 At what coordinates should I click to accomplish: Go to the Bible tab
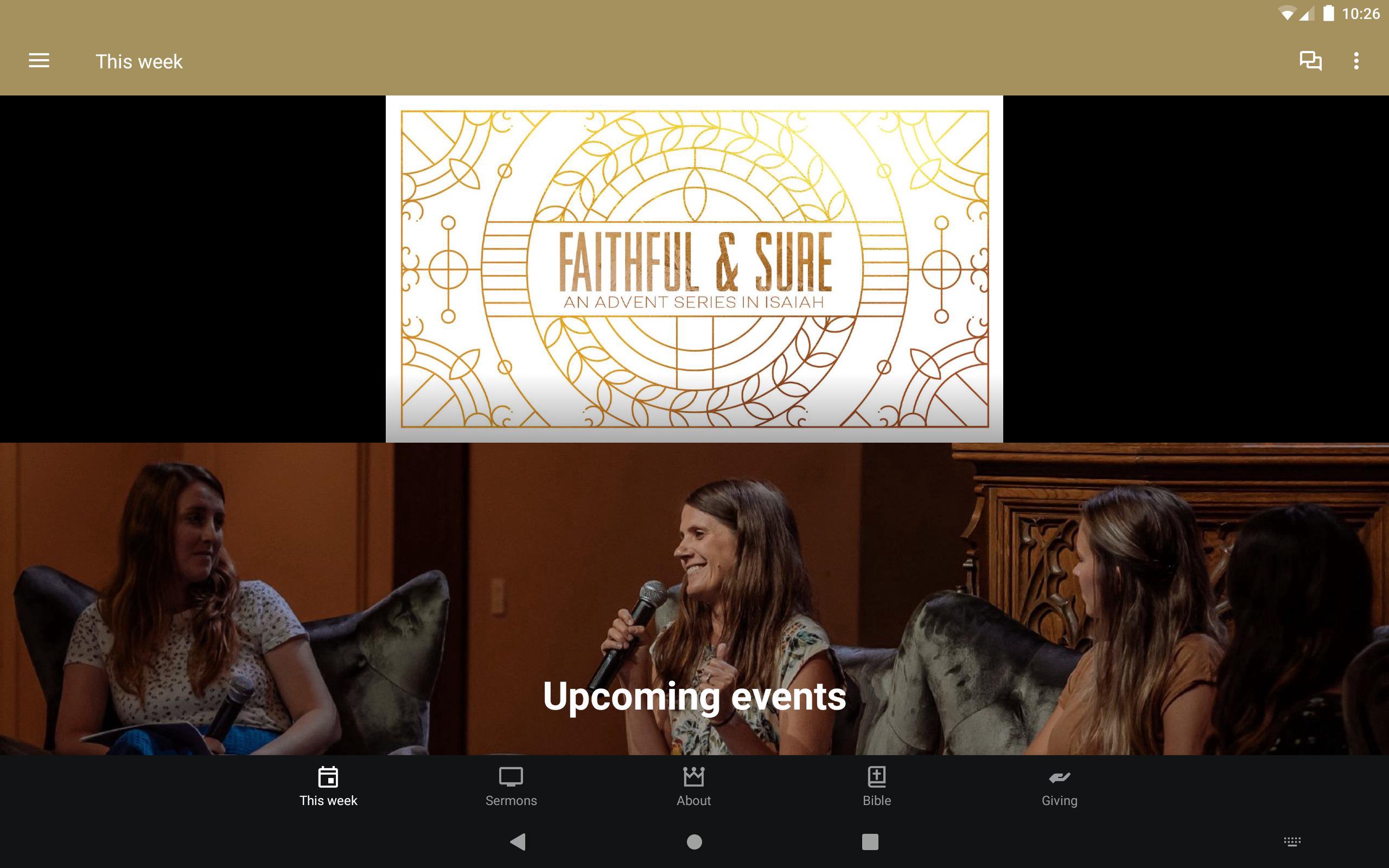click(876, 787)
